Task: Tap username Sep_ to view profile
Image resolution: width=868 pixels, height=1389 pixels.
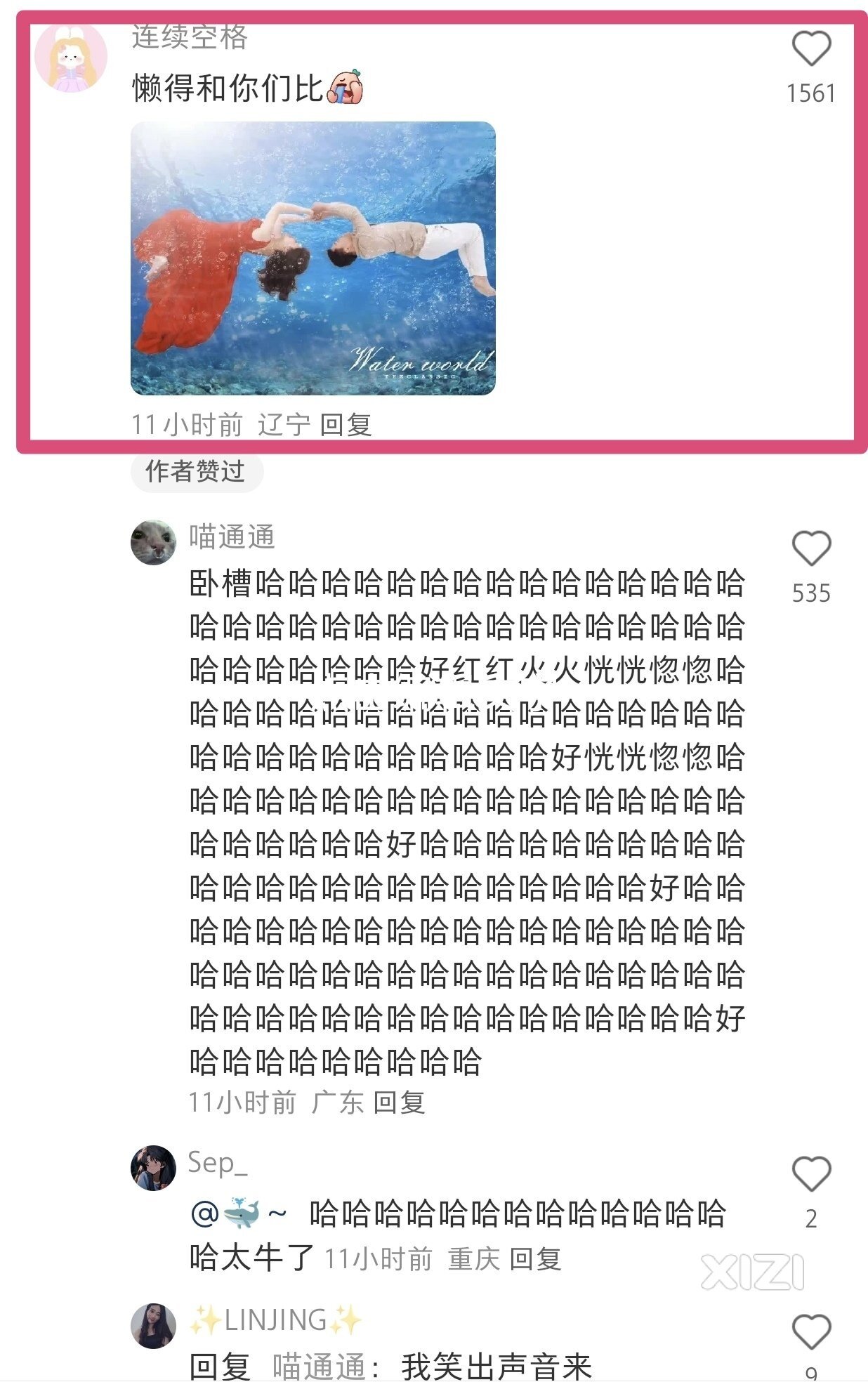Action: 218,1163
